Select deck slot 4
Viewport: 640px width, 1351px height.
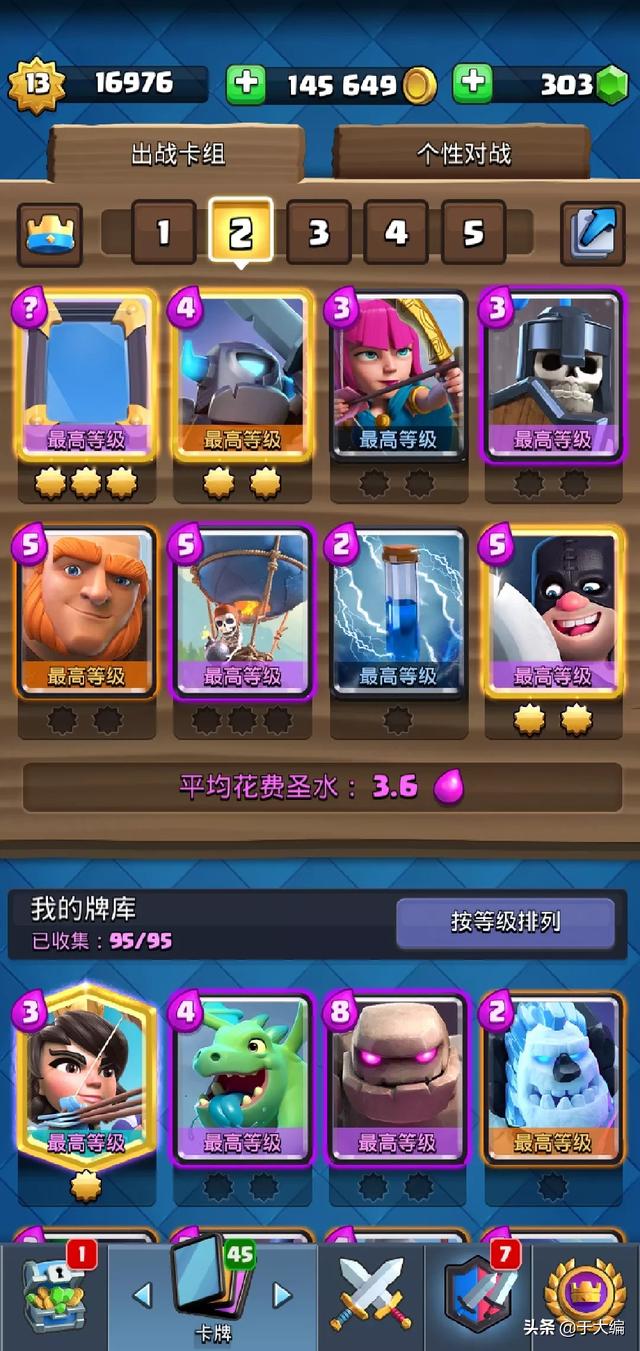[396, 233]
